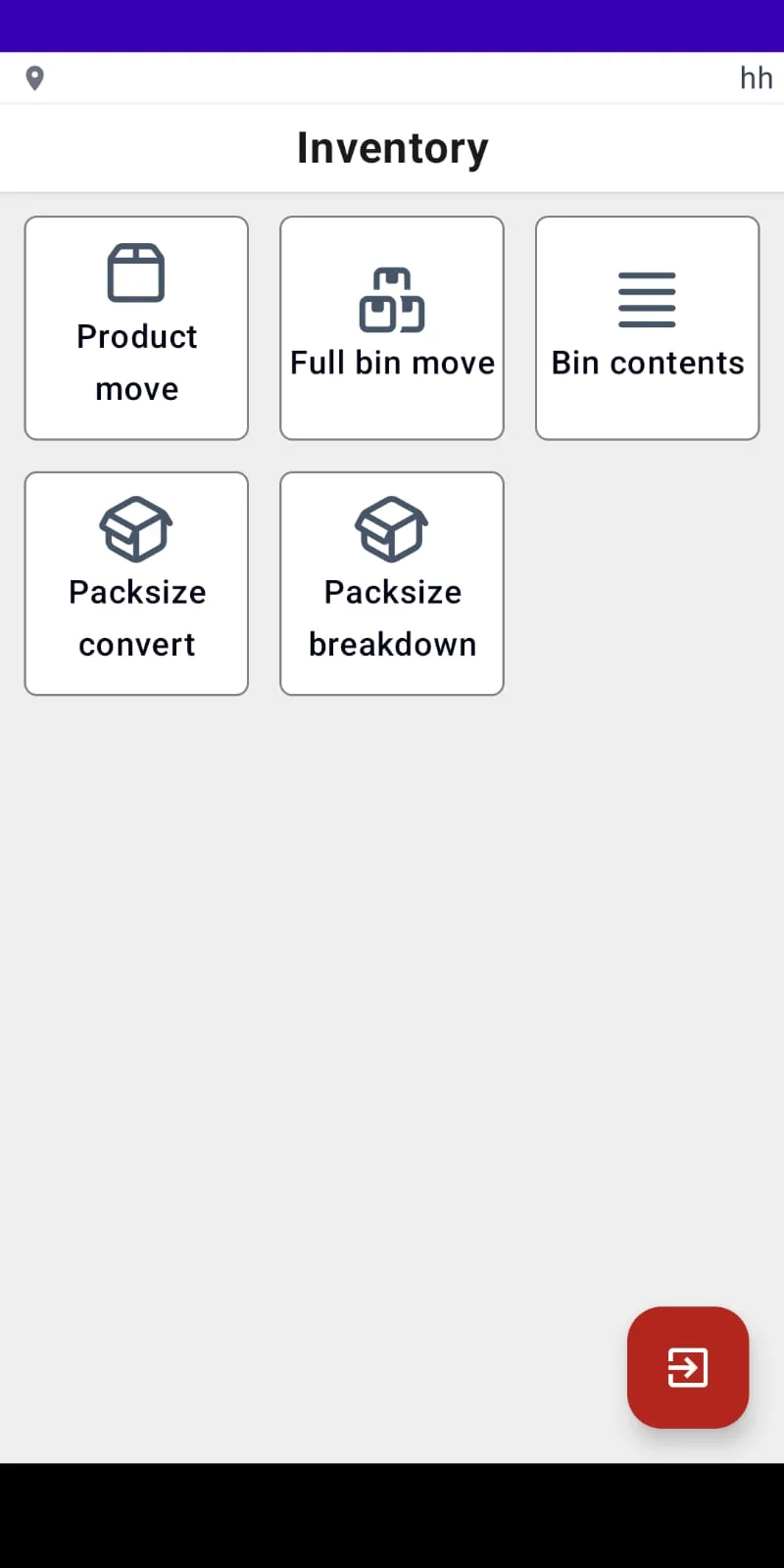Click the Packsize convert box icon
Screen dimensions: 784x1568
[135, 527]
